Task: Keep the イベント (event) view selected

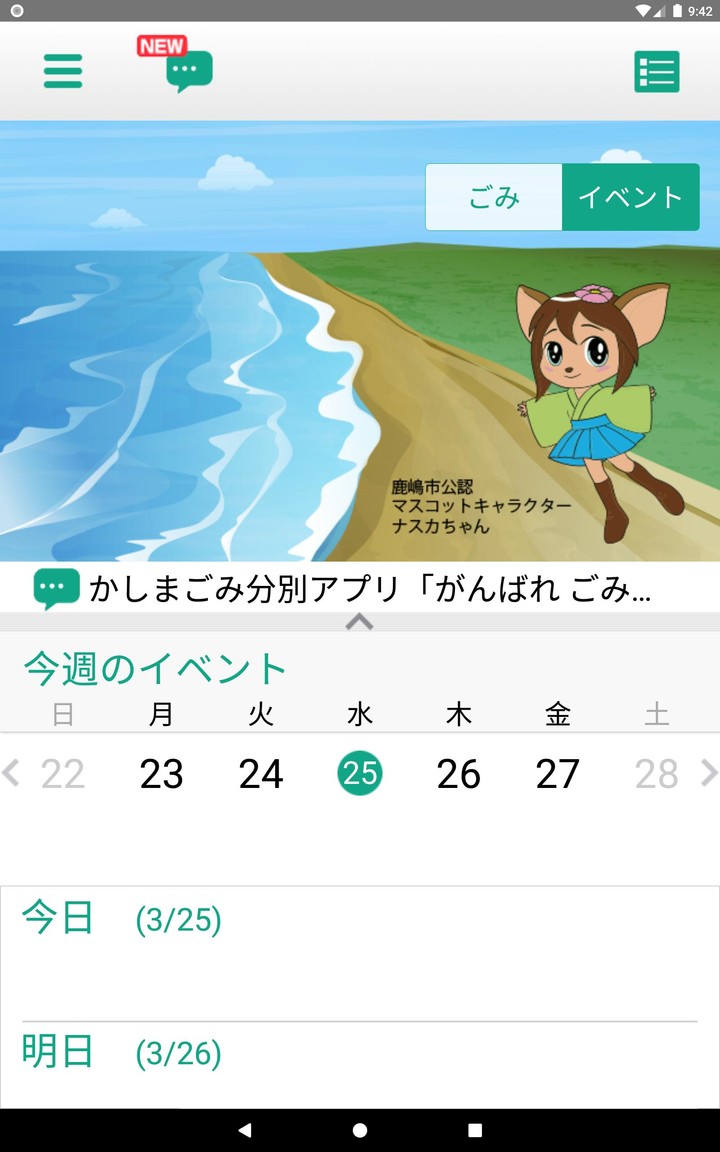Action: (x=630, y=196)
